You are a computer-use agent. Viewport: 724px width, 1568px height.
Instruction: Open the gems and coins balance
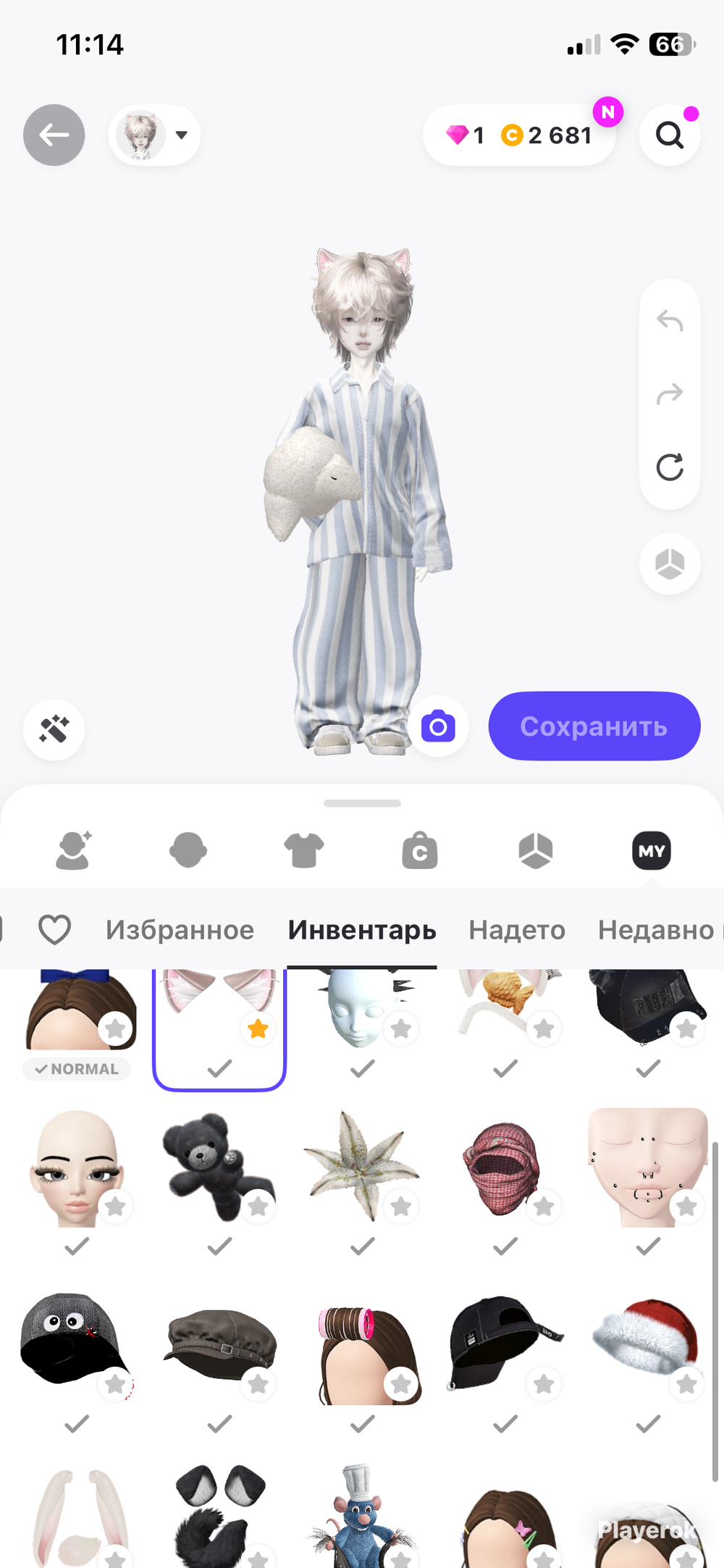[x=519, y=135]
